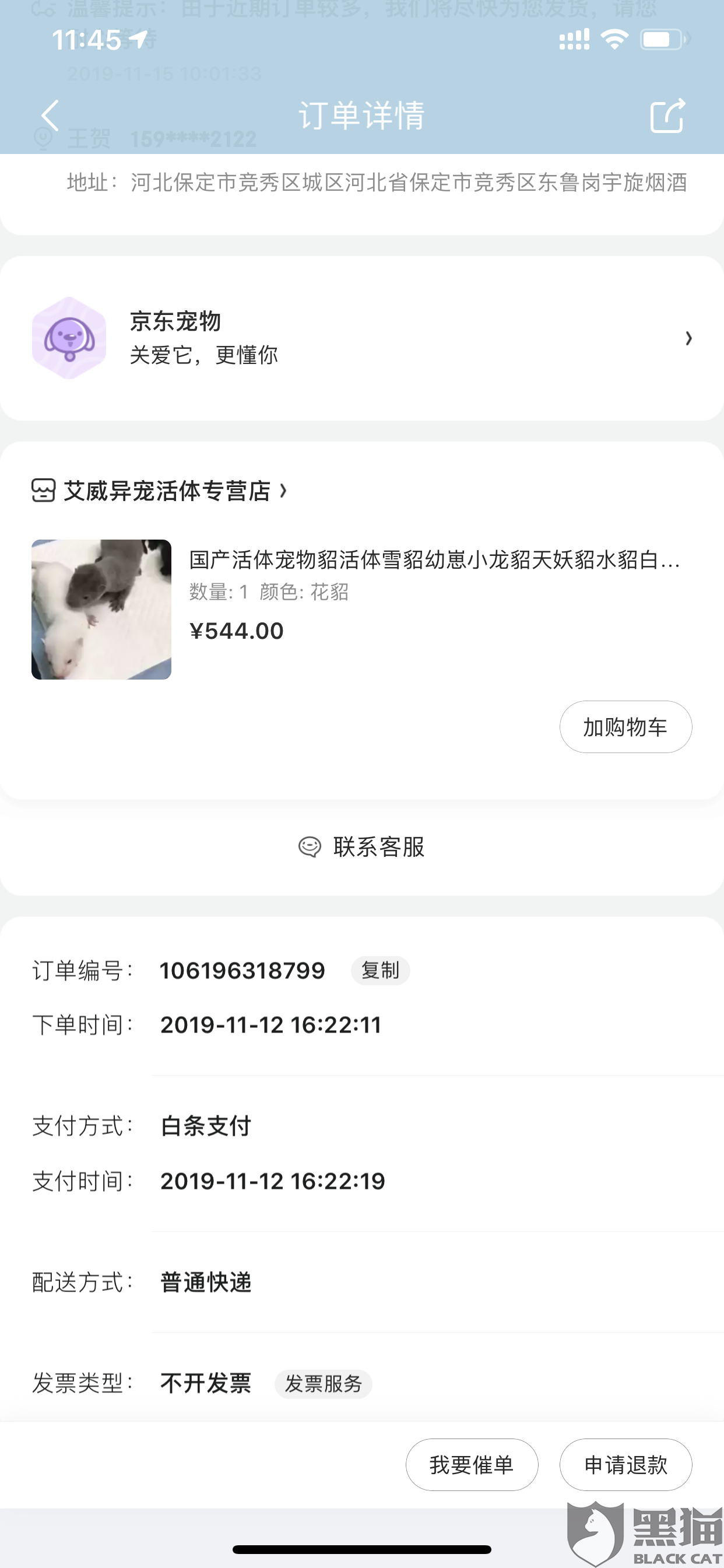Open the pet ferret product thumbnail
The image size is (724, 1568).
(101, 610)
